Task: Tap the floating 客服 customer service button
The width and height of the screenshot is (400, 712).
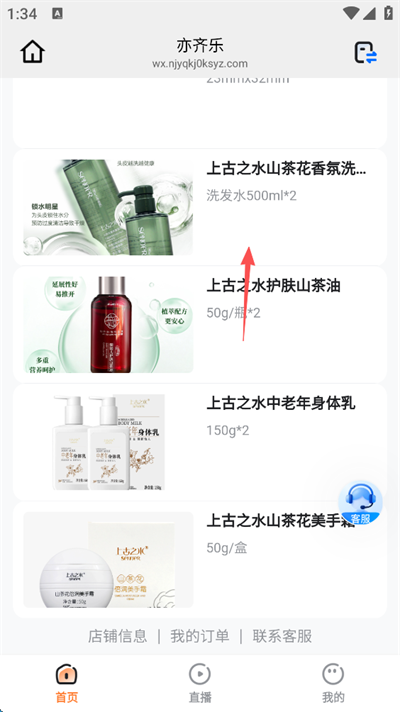Action: click(360, 503)
